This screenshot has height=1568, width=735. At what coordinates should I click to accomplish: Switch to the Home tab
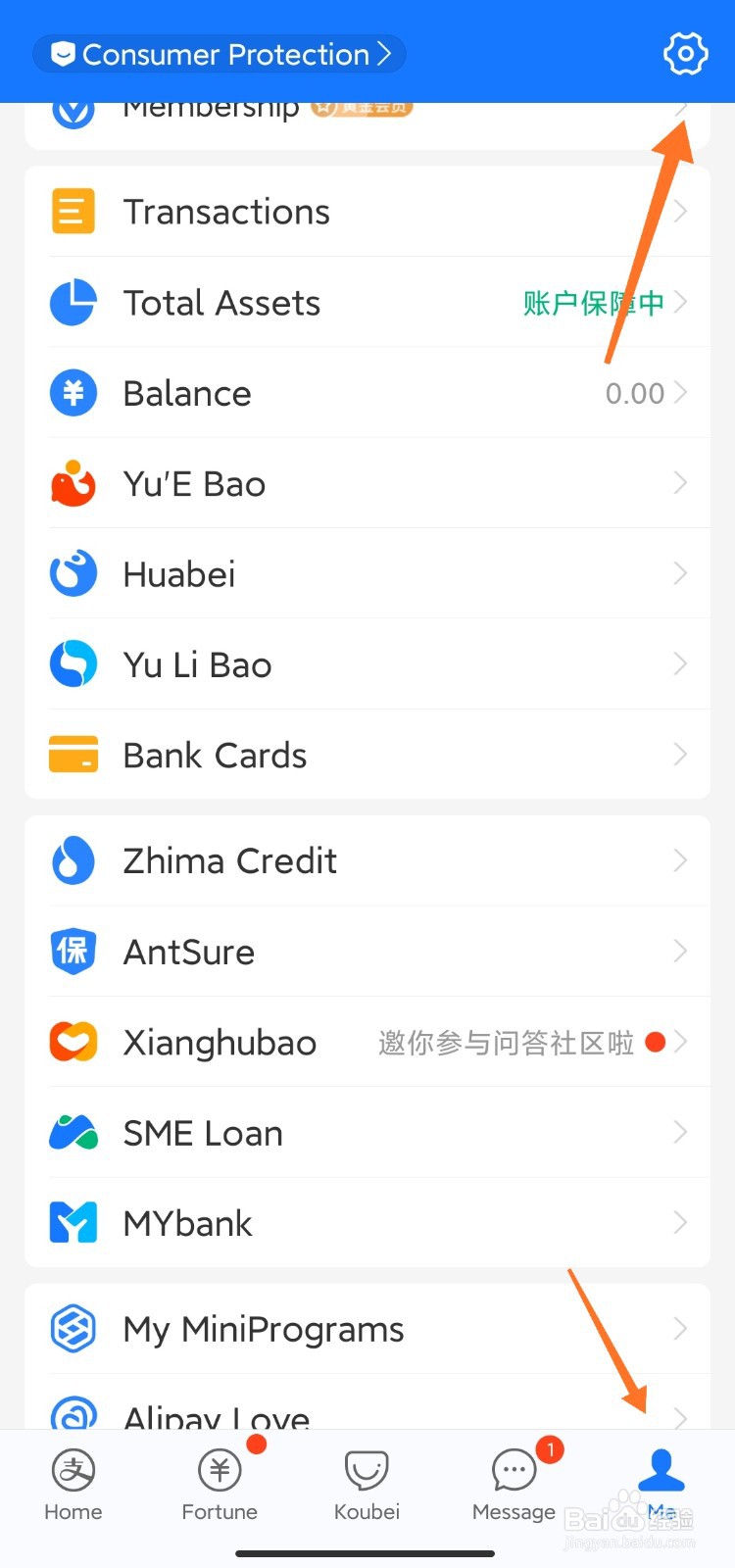click(73, 1485)
